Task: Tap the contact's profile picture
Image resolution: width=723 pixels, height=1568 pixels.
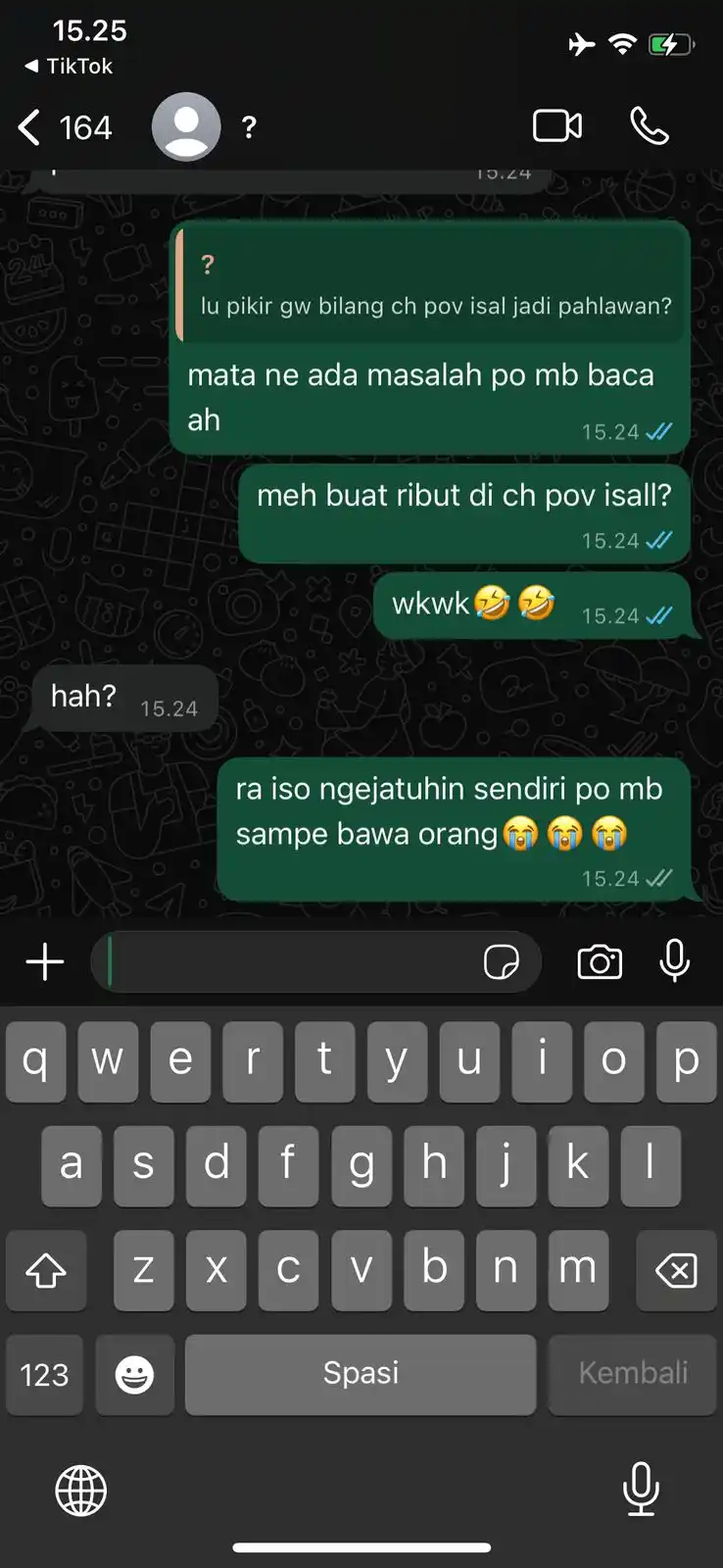Action: (x=186, y=125)
